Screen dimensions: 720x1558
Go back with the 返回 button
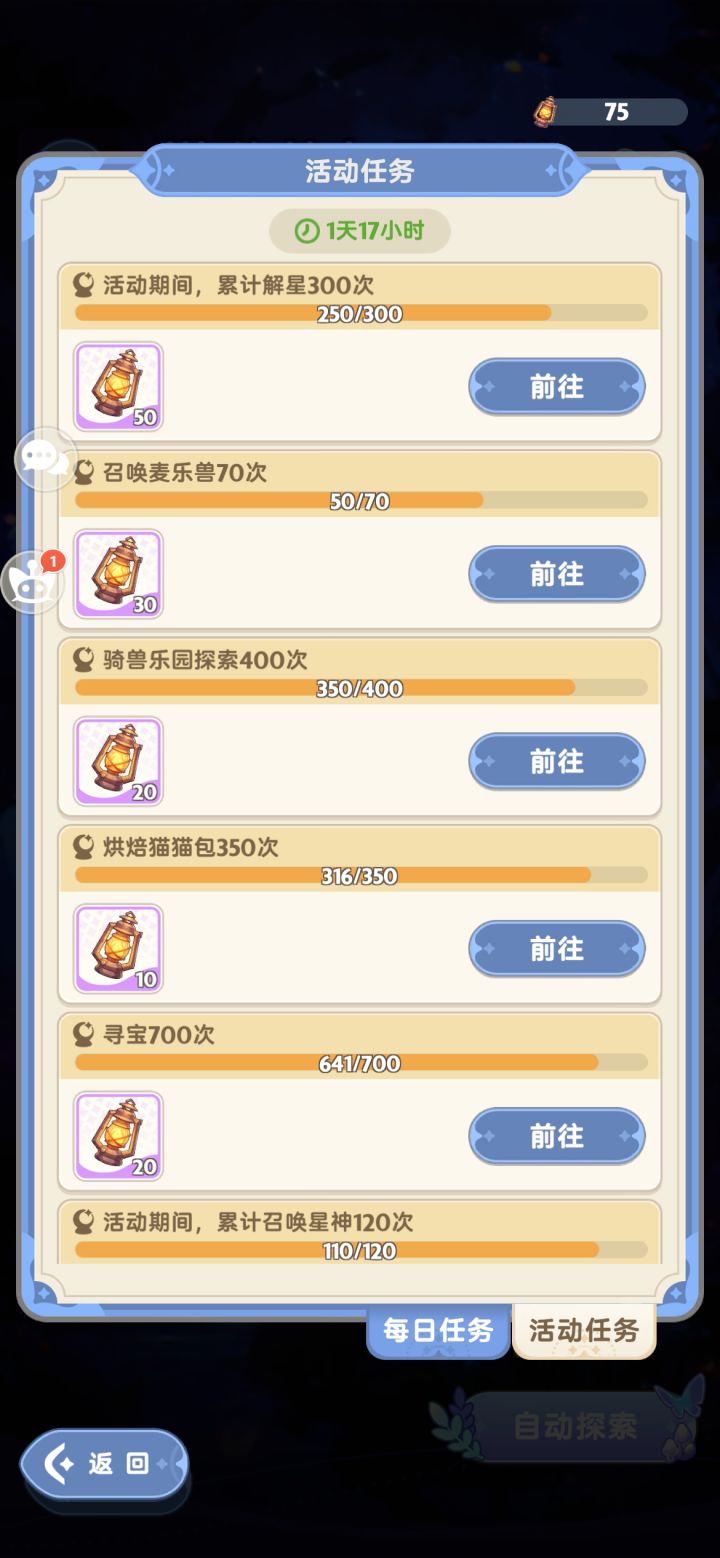click(104, 1464)
